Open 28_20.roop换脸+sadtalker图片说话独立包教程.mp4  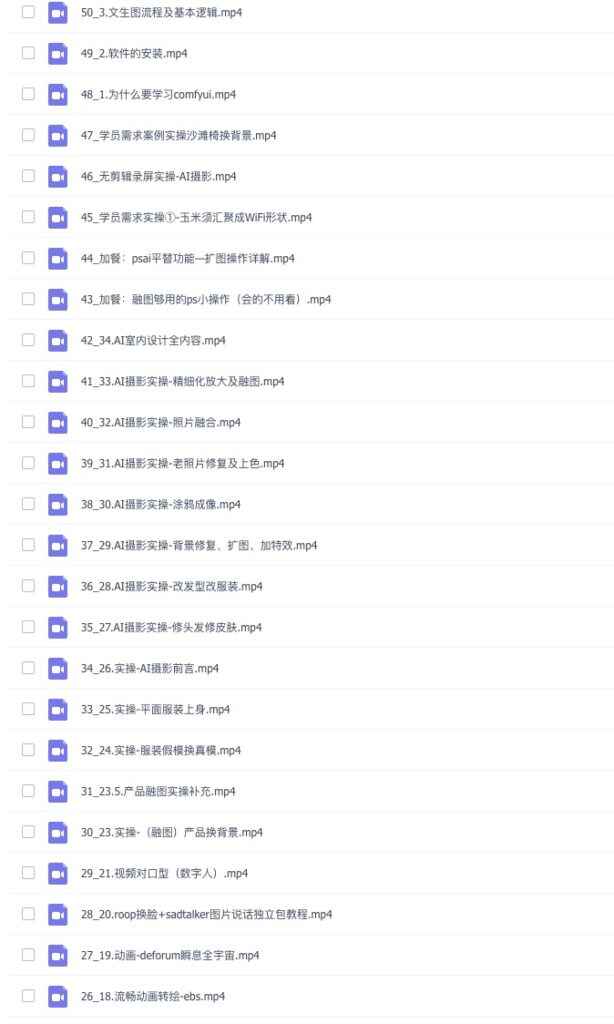(206, 915)
